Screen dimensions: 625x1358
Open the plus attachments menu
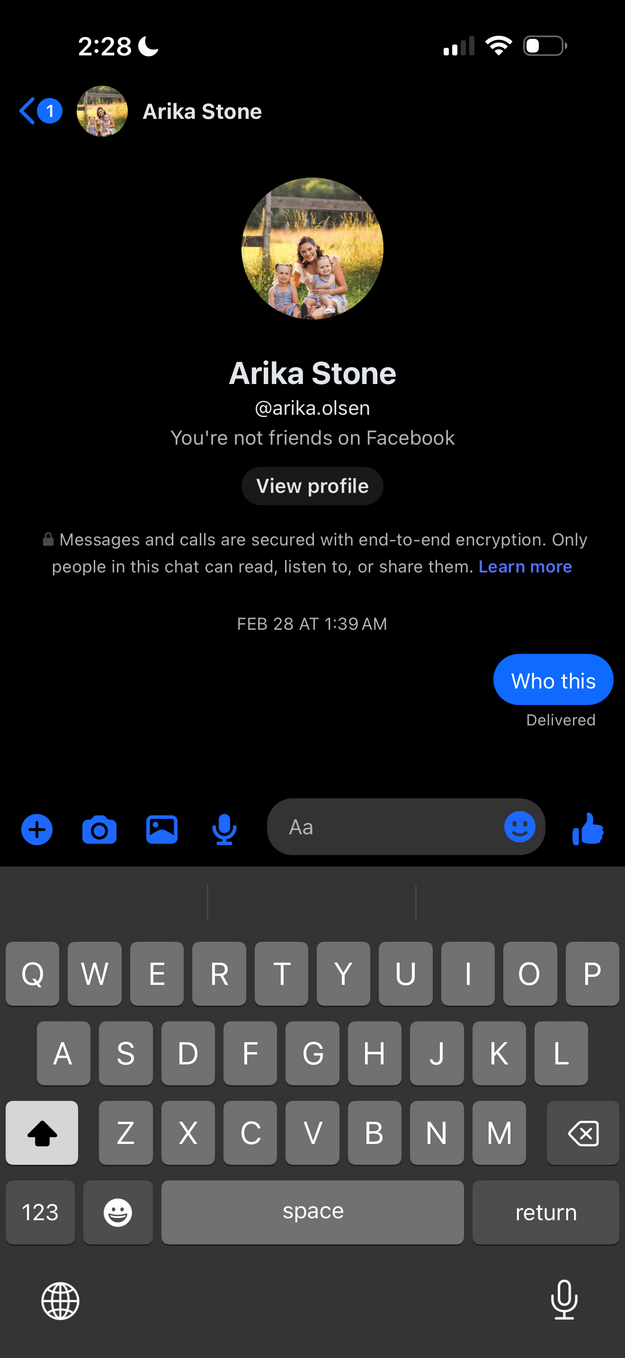tap(37, 829)
